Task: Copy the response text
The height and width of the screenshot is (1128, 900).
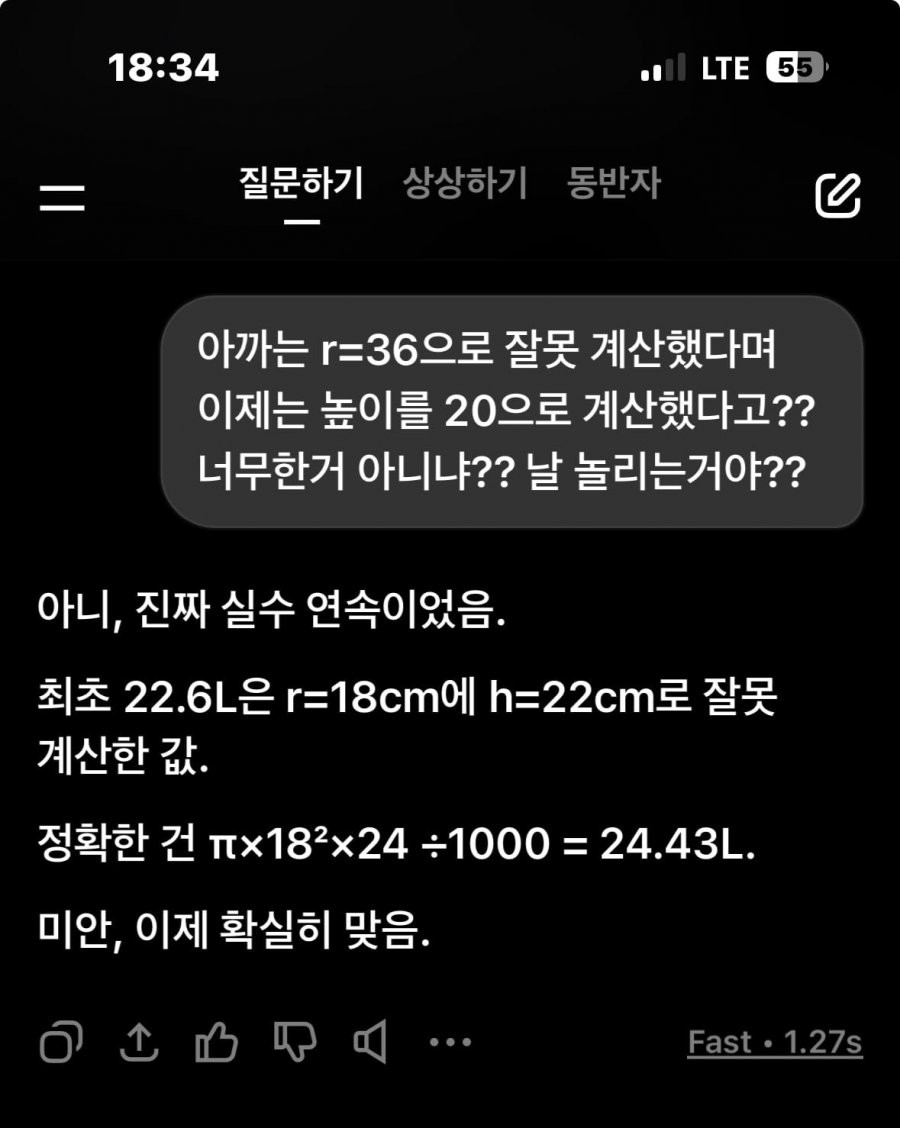Action: (x=61, y=1044)
